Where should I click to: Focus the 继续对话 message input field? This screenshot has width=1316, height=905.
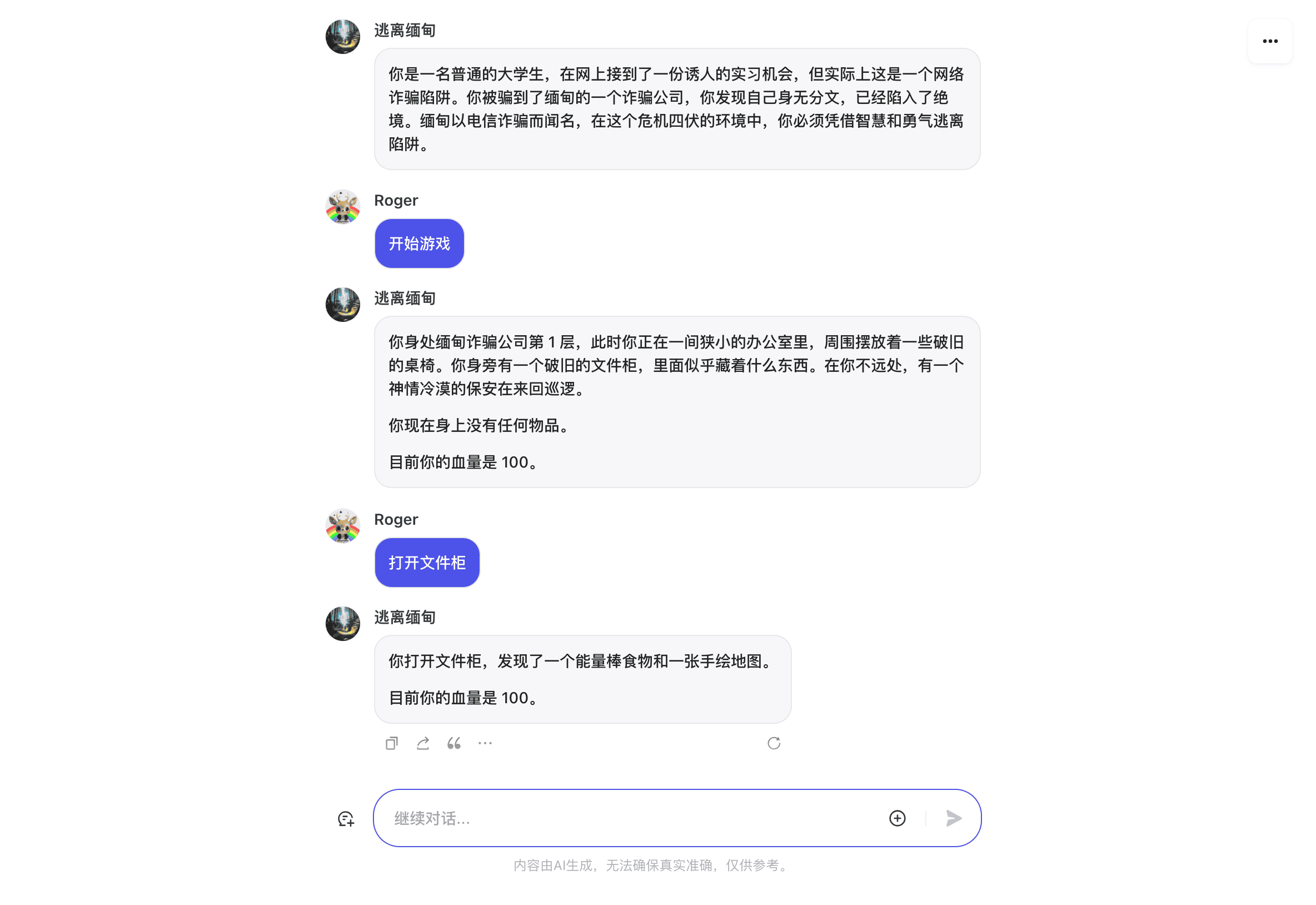629,818
